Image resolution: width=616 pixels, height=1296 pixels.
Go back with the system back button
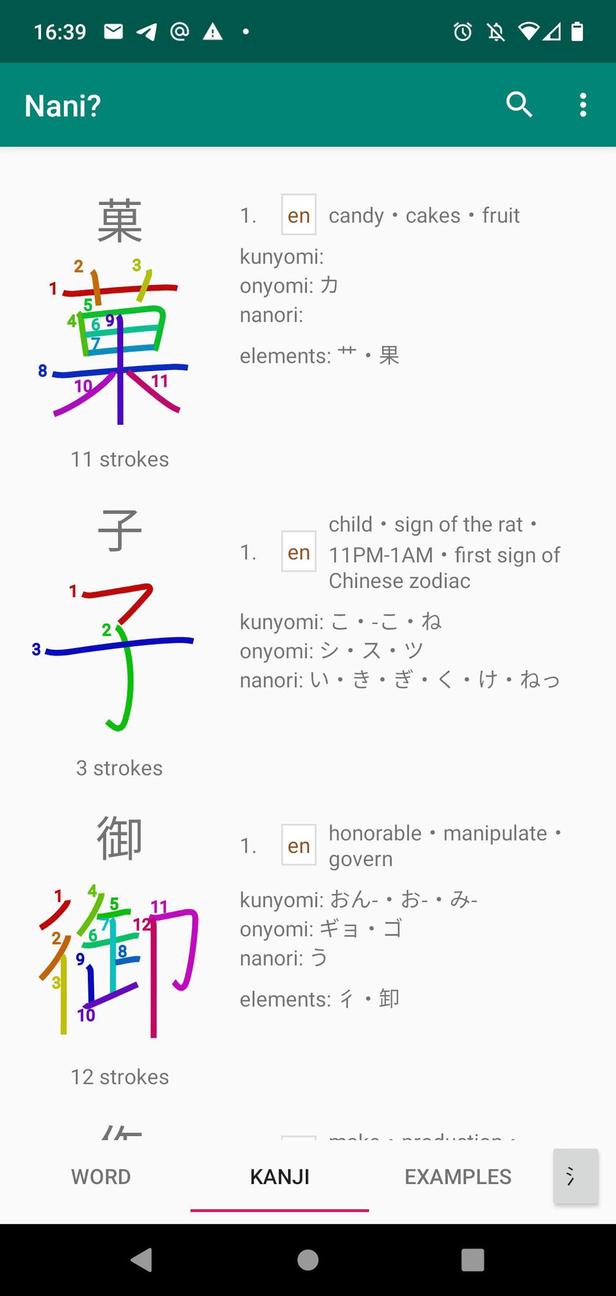(142, 1259)
